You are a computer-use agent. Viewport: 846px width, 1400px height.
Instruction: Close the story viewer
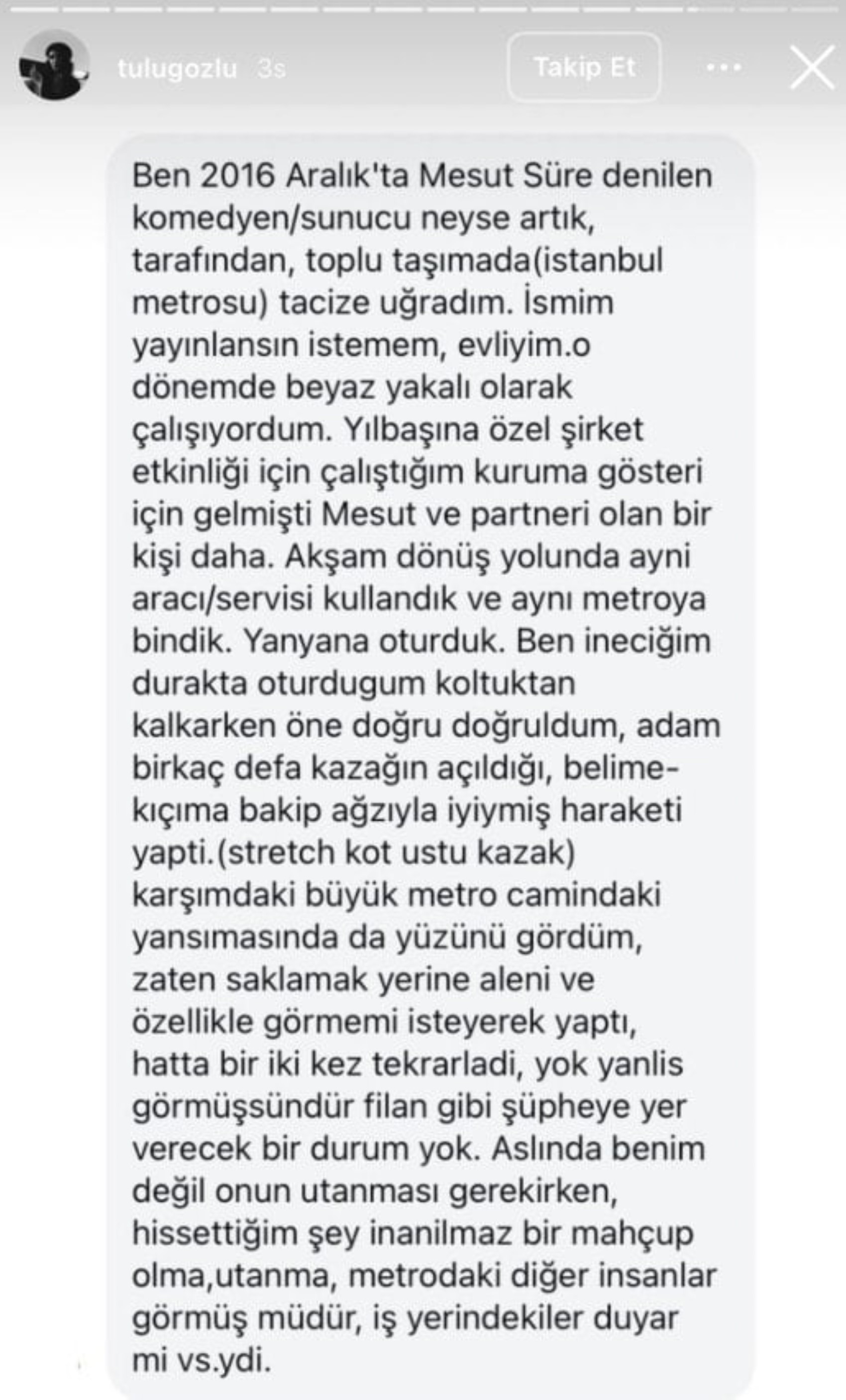pos(813,68)
